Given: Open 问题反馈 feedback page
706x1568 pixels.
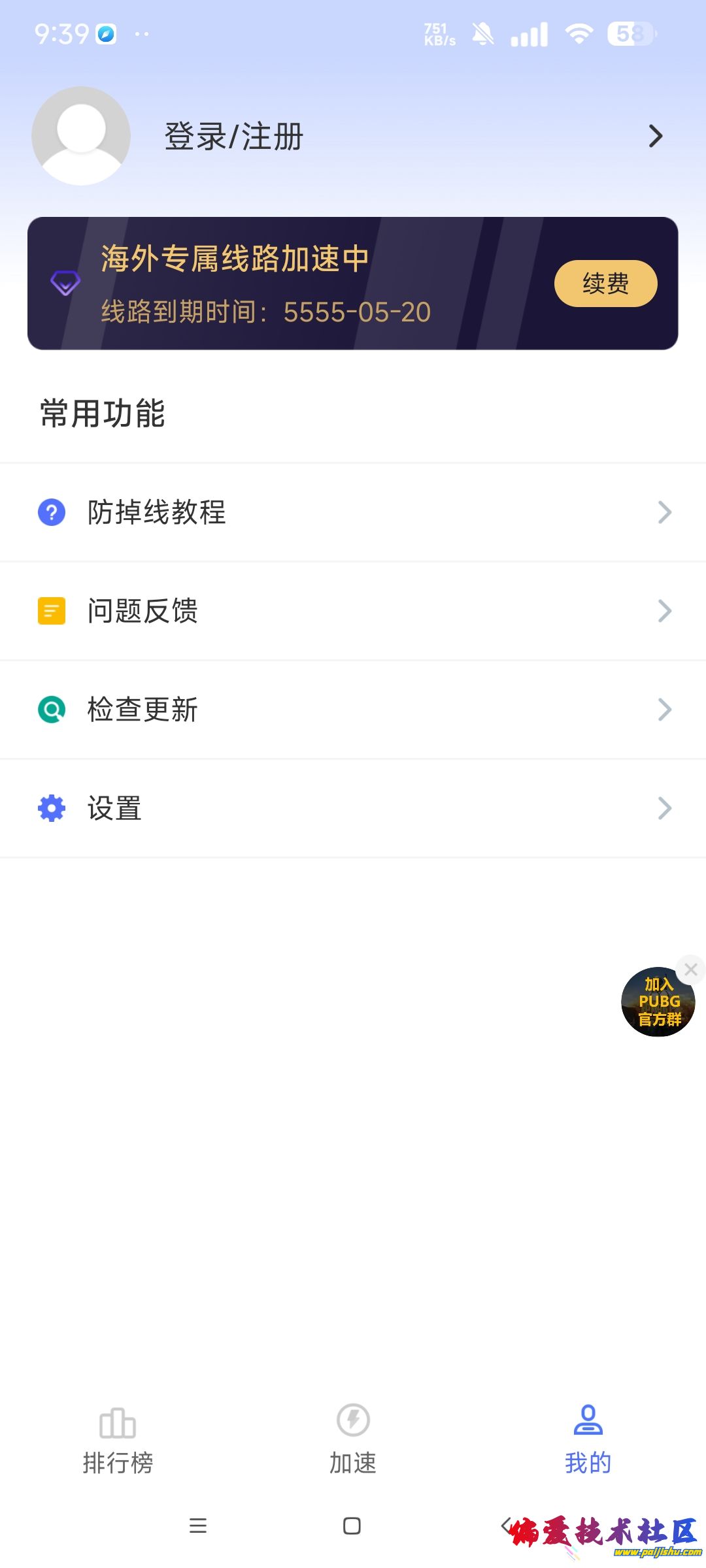Looking at the screenshot, I should click(353, 611).
